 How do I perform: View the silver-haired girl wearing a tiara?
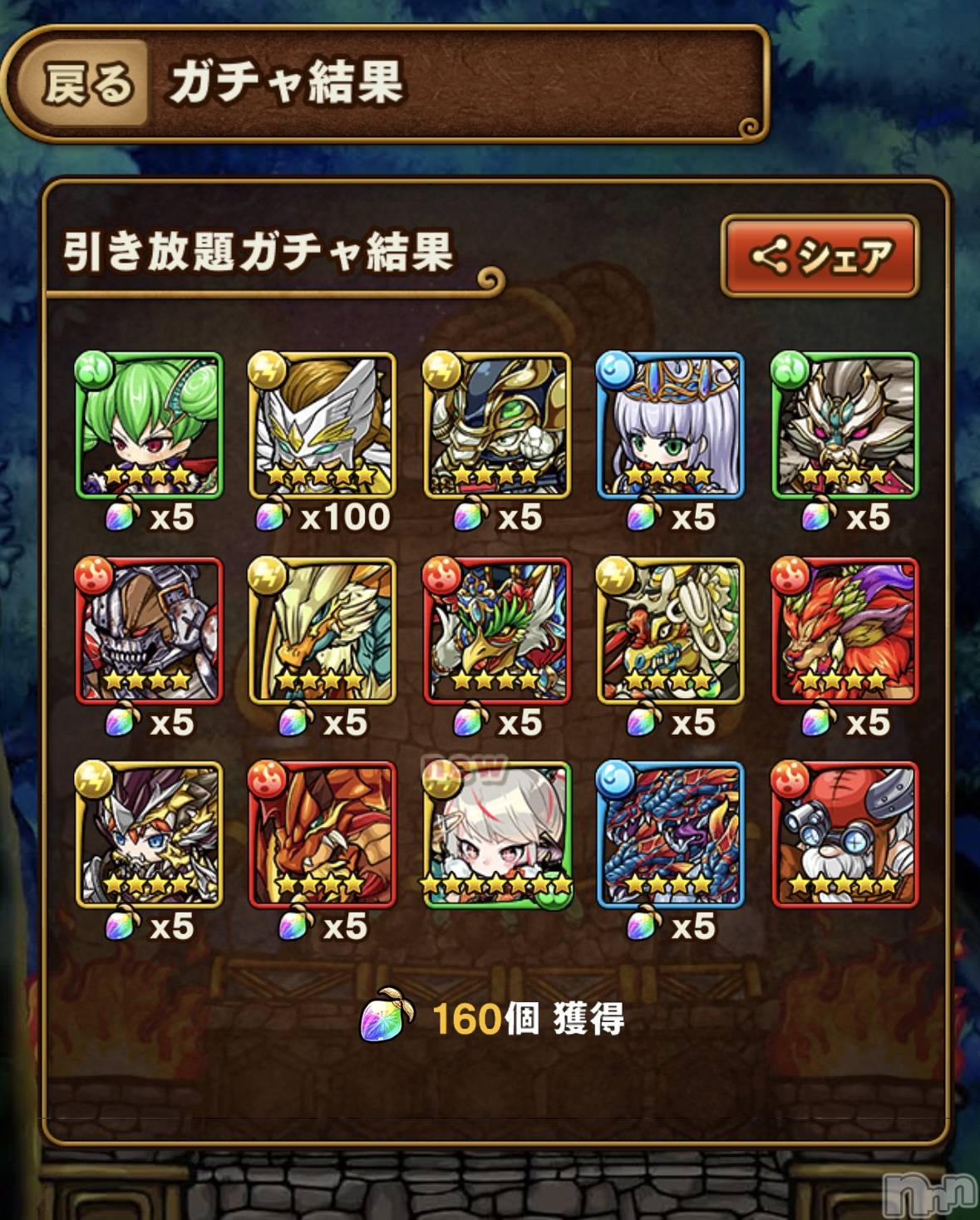[x=670, y=425]
